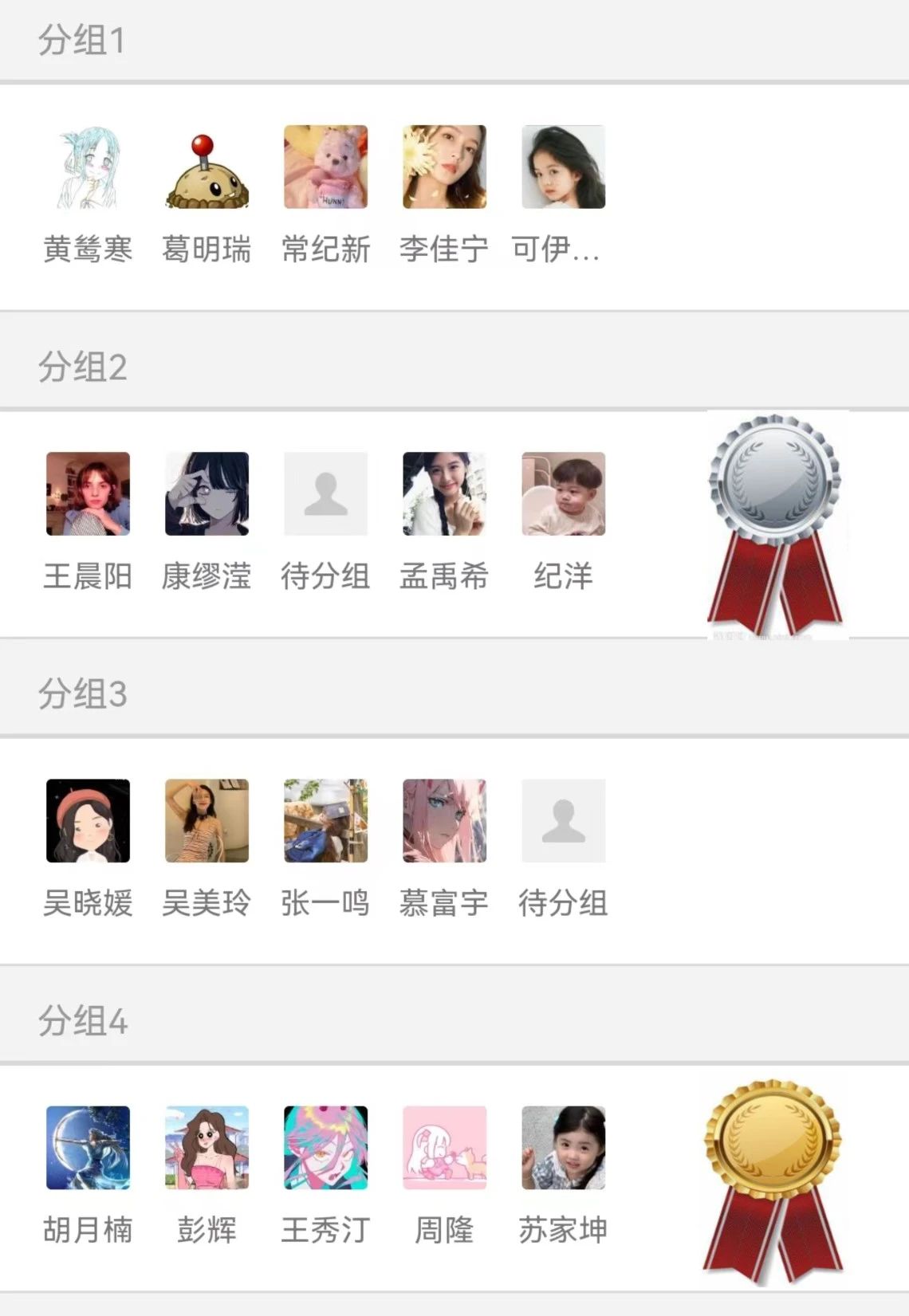
Task: Open 苏家坤's avatar
Action: point(563,1147)
